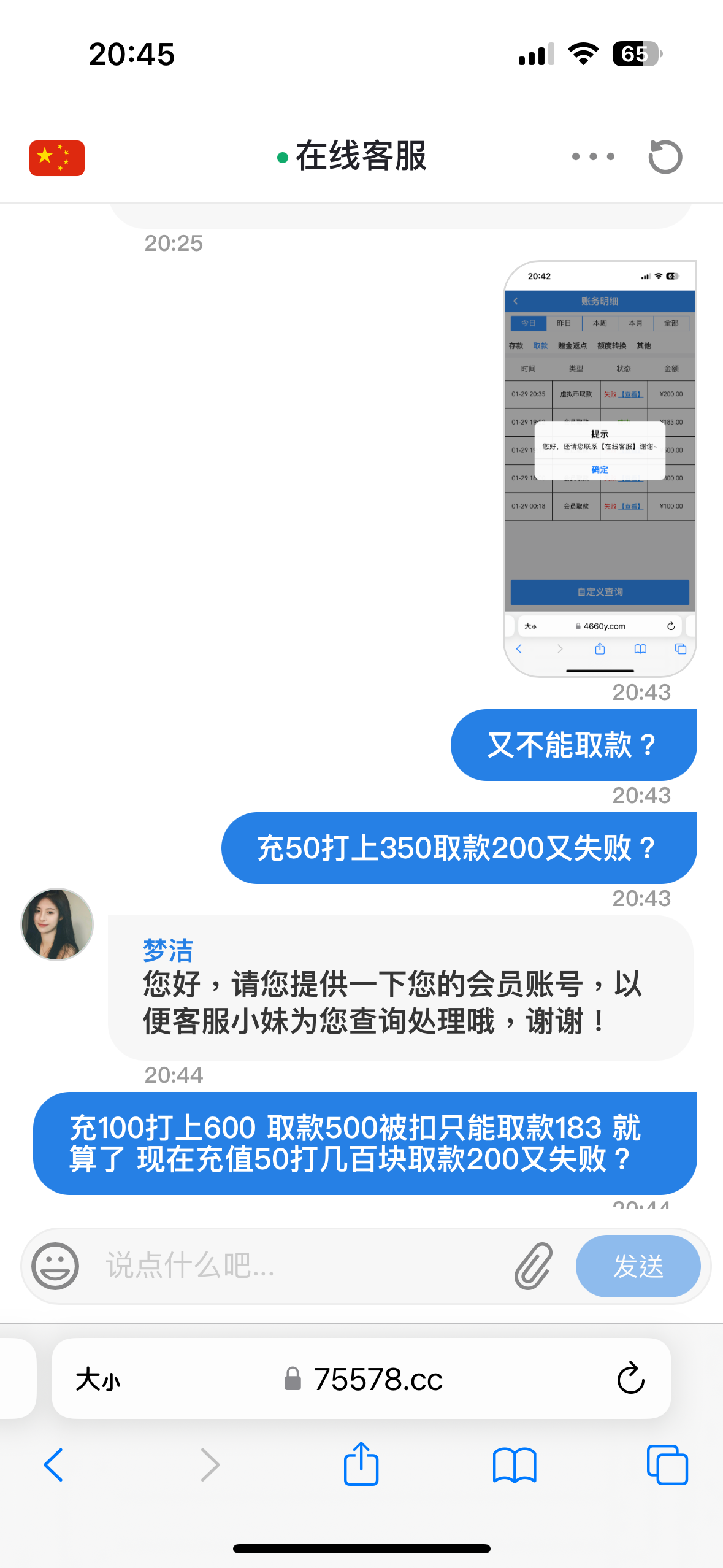Share this page from Safari toolbar

[361, 1464]
